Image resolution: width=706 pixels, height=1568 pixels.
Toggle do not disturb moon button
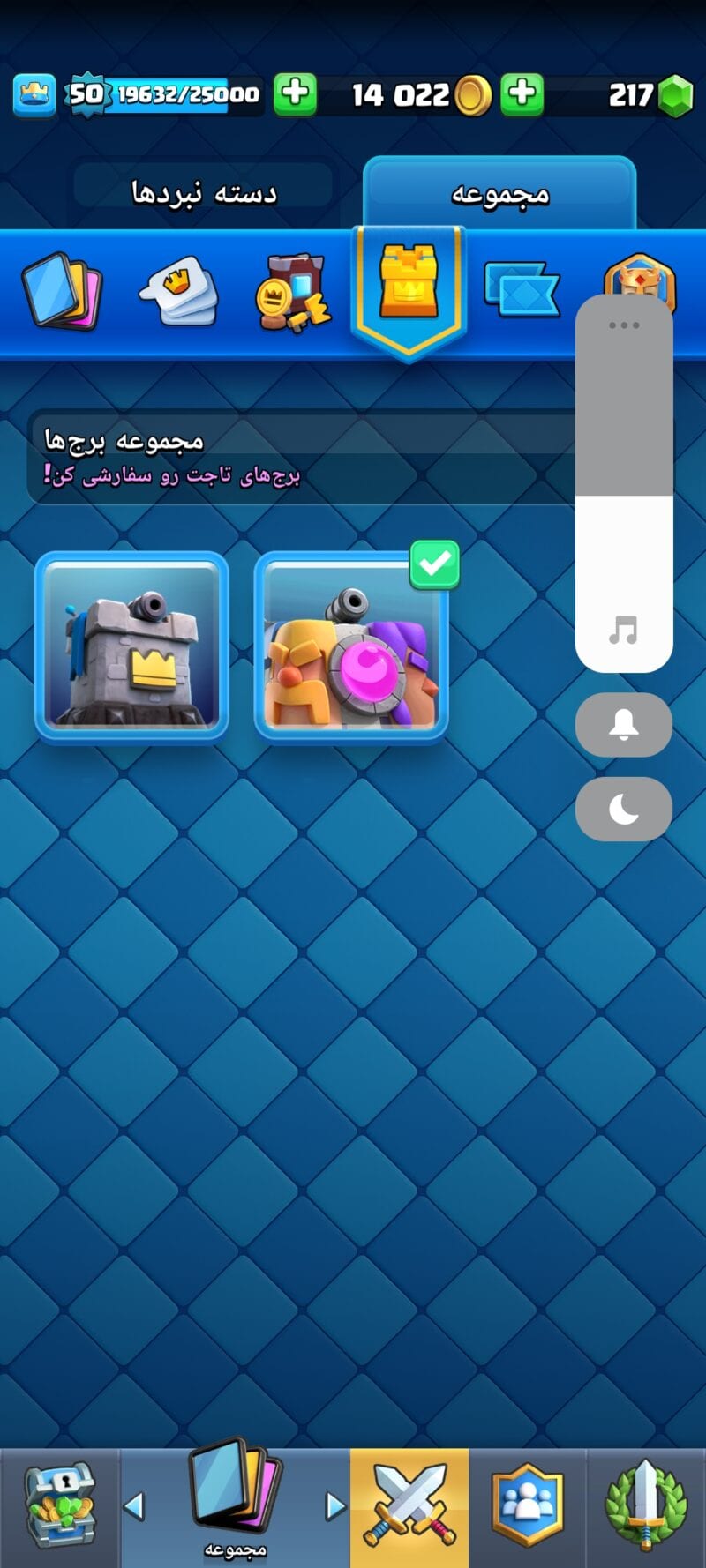pos(624,809)
